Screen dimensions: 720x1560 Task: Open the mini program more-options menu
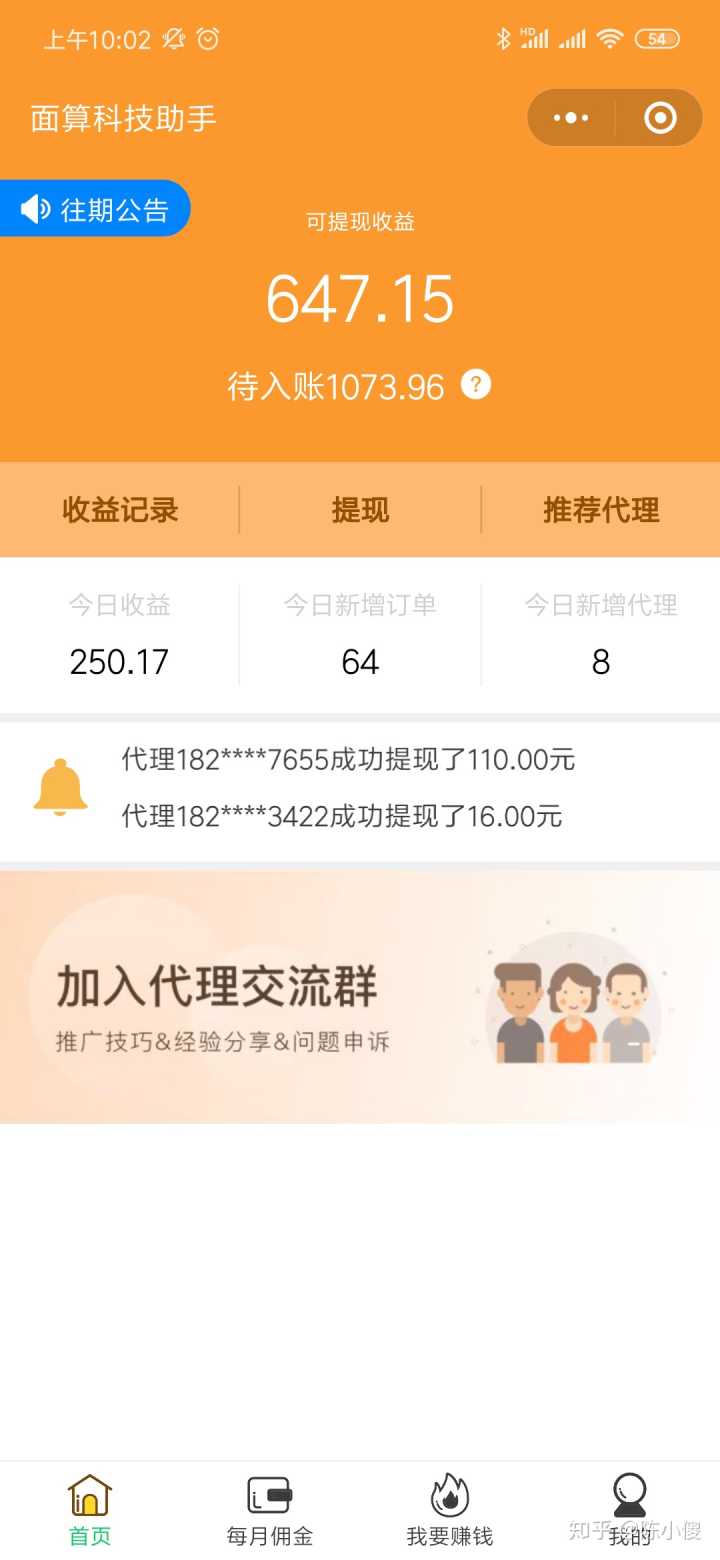point(571,118)
